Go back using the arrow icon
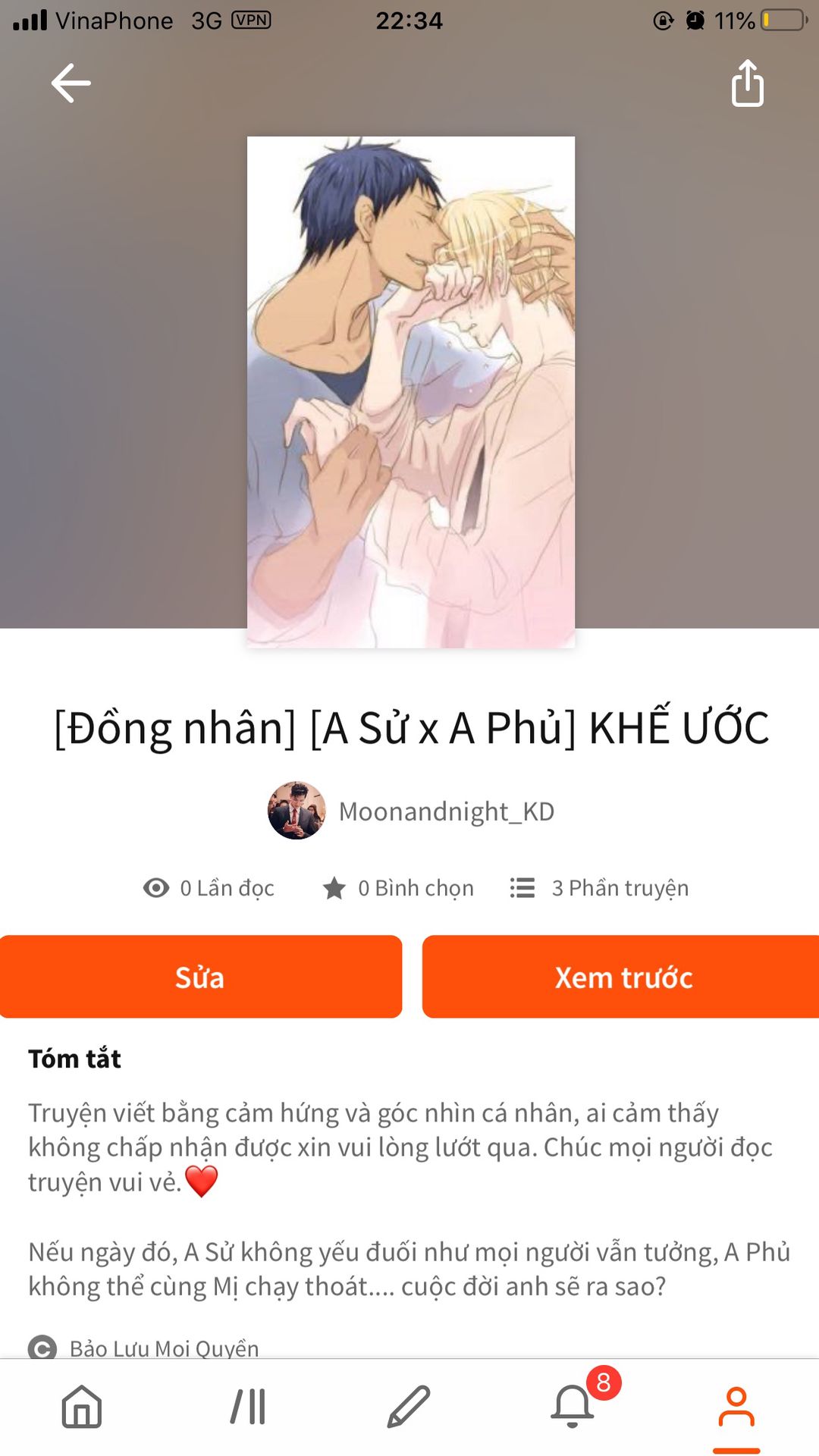Screen dimensions: 819x1456 (x=71, y=83)
